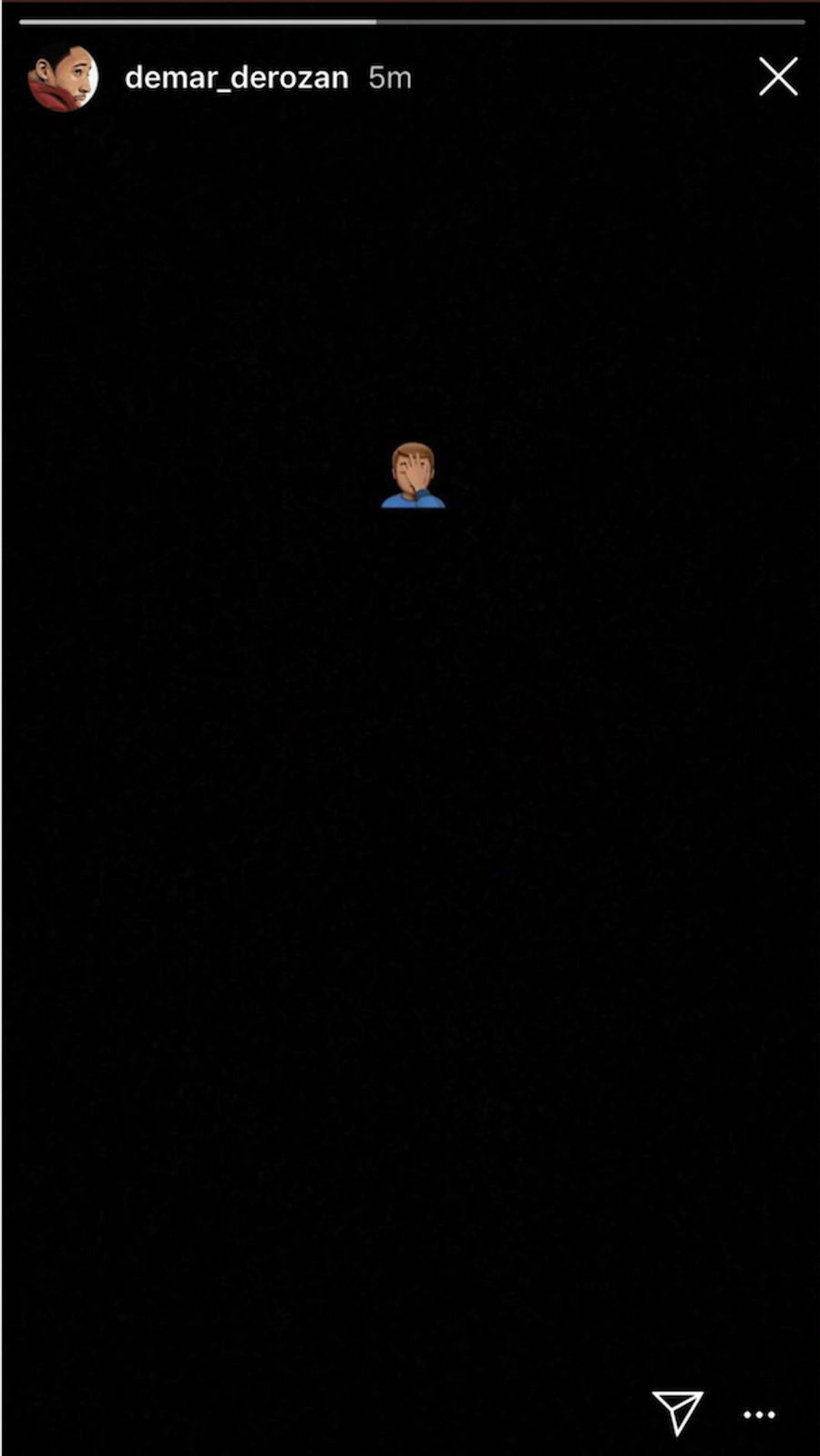Tap the demar_derozan username
This screenshot has width=820, height=1456.
coord(236,78)
